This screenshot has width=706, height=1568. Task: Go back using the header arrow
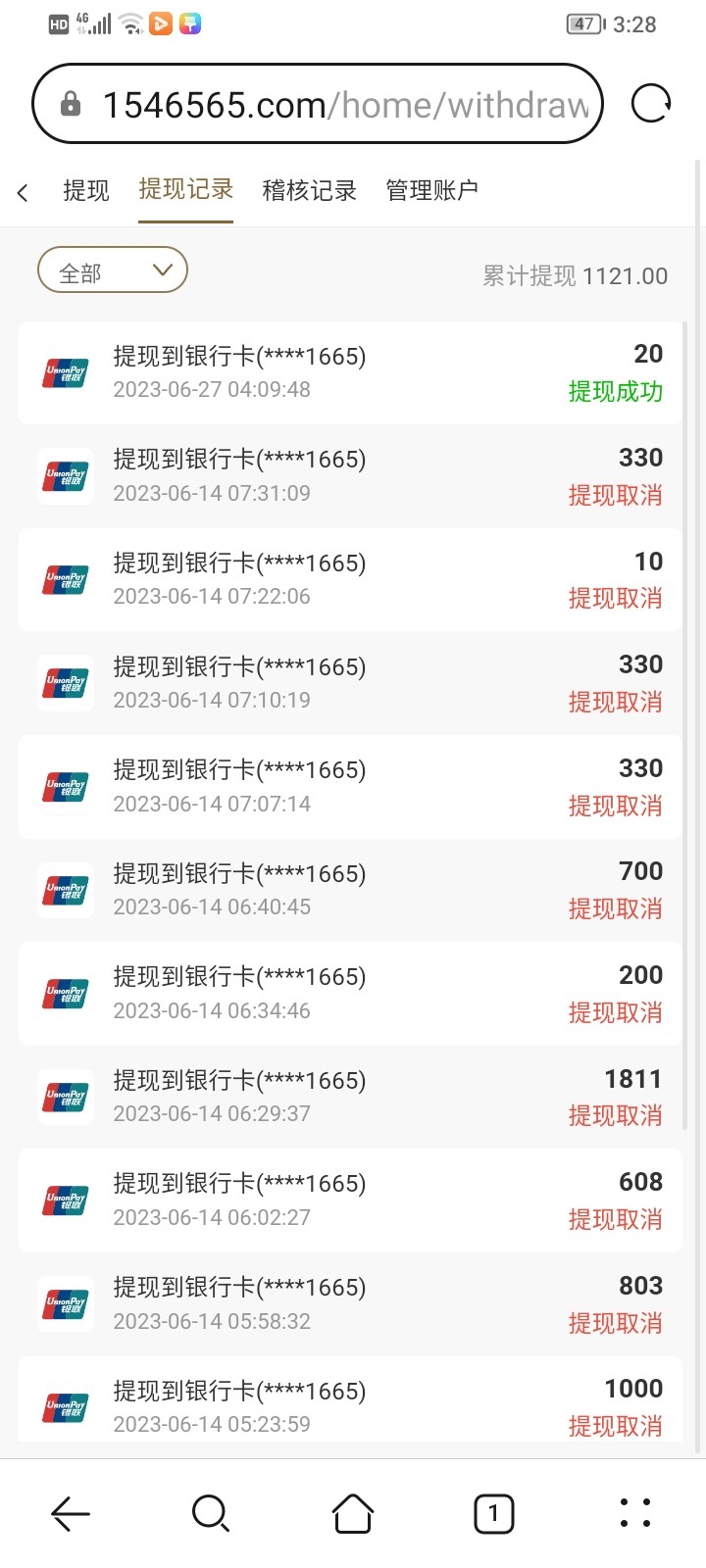coord(23,192)
